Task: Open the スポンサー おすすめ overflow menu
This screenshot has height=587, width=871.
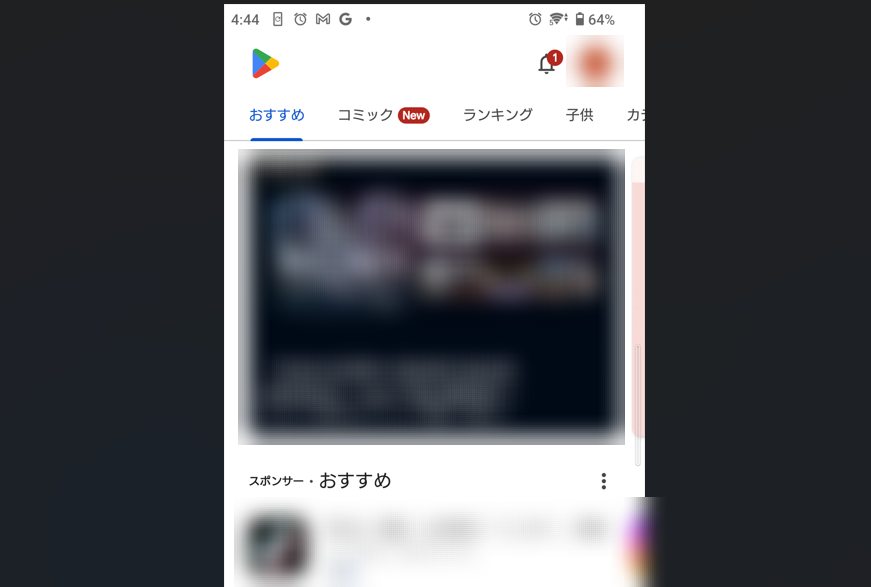Action: [x=603, y=481]
